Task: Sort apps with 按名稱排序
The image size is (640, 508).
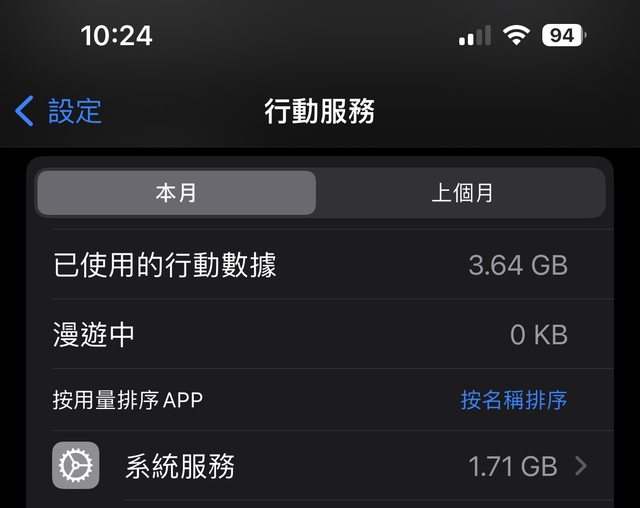Action: tap(513, 400)
